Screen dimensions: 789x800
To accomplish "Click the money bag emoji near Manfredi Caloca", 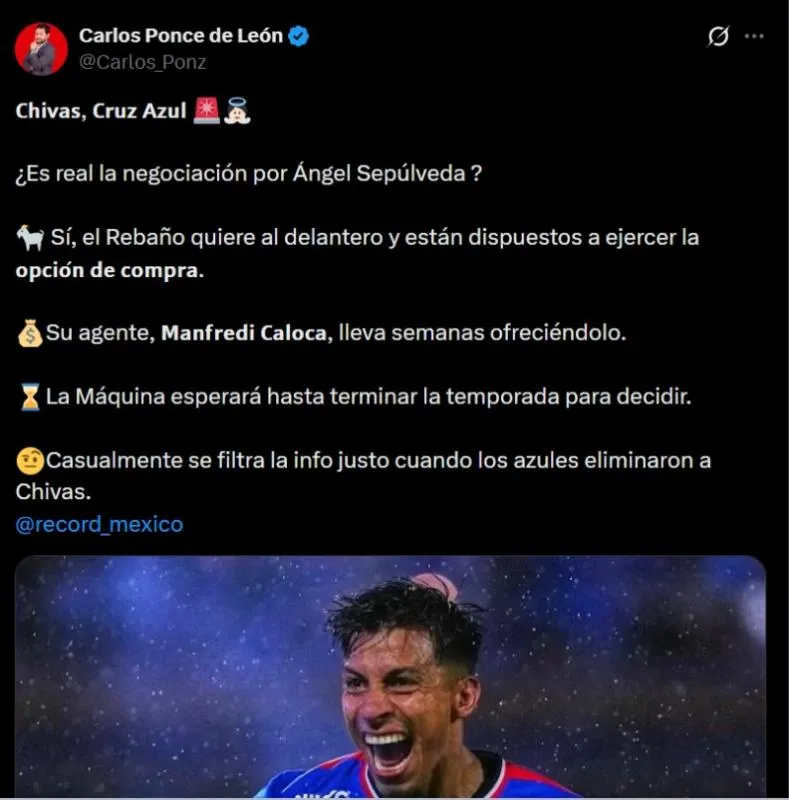I will [x=27, y=330].
